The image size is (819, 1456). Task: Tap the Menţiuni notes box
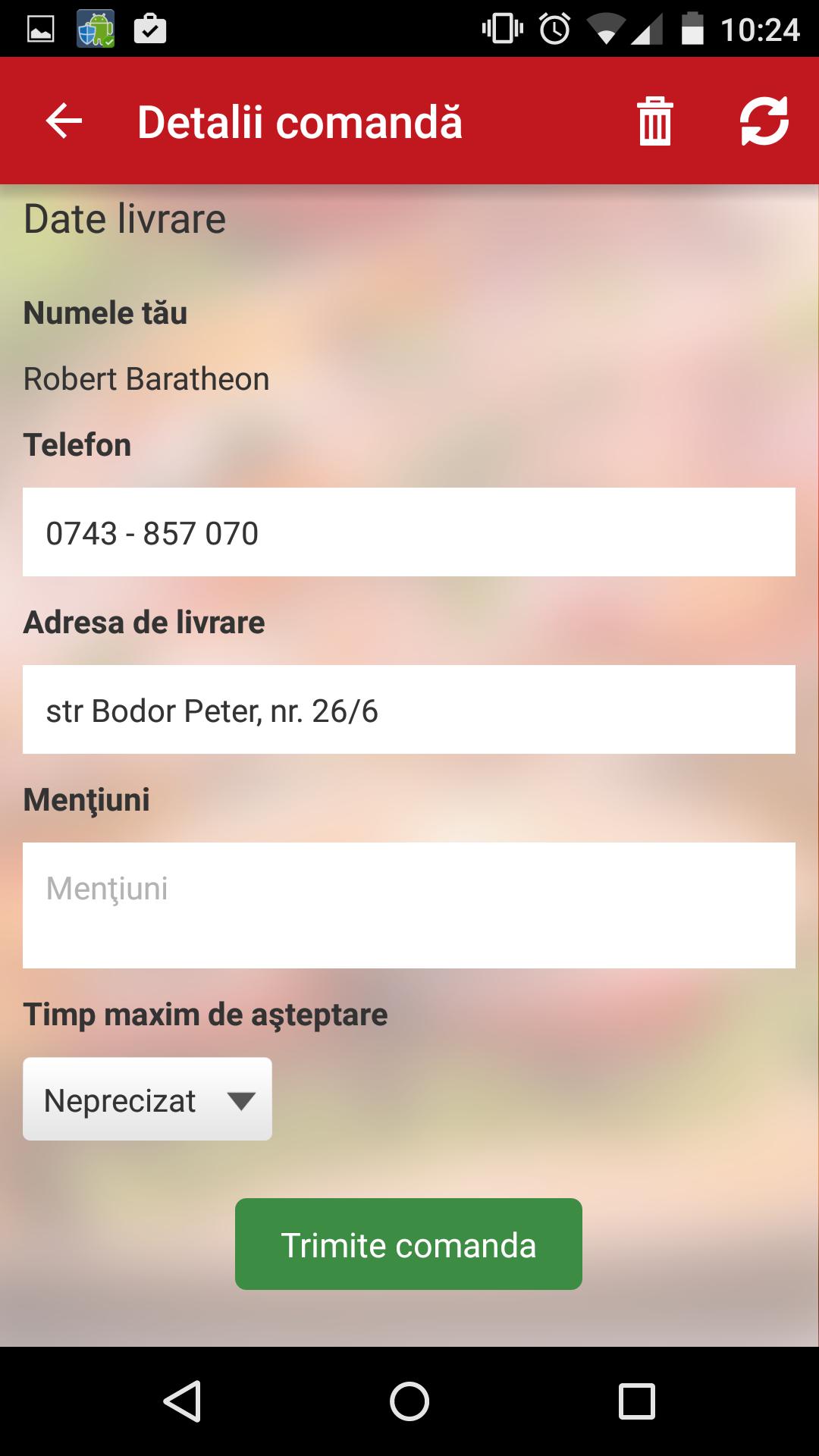click(409, 905)
